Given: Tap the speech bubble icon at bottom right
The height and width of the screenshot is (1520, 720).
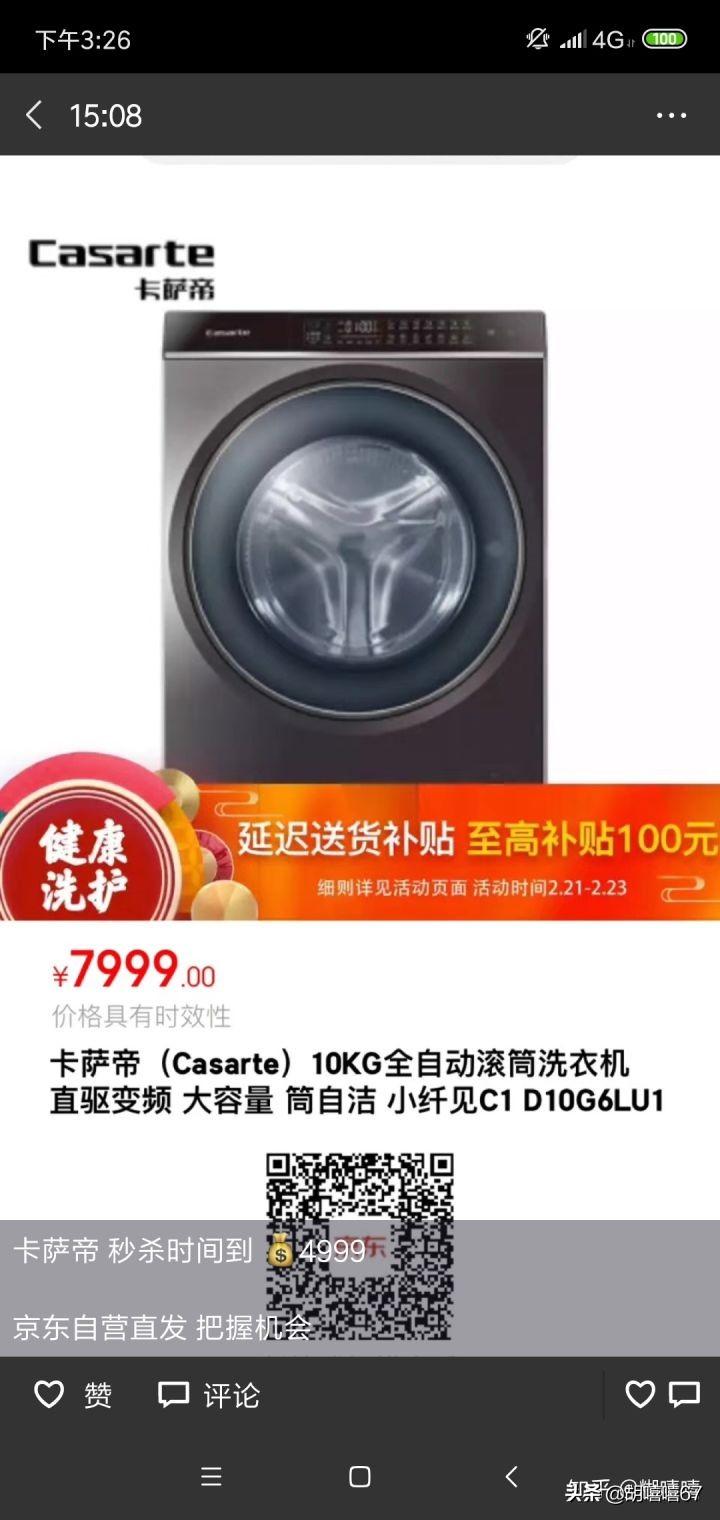Looking at the screenshot, I should (x=685, y=1394).
